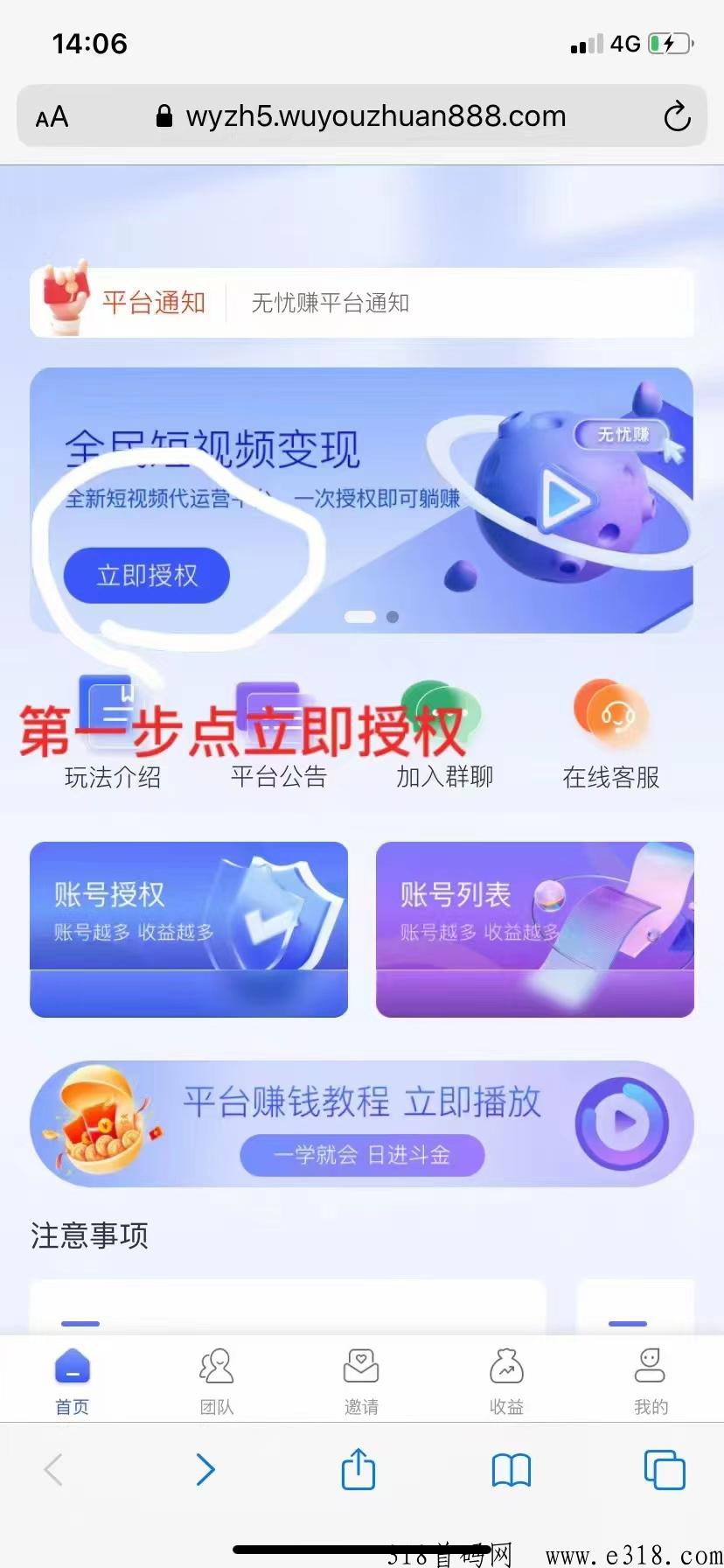Image resolution: width=724 pixels, height=1568 pixels.
Task: Reload the page in Safari
Action: coord(677,116)
